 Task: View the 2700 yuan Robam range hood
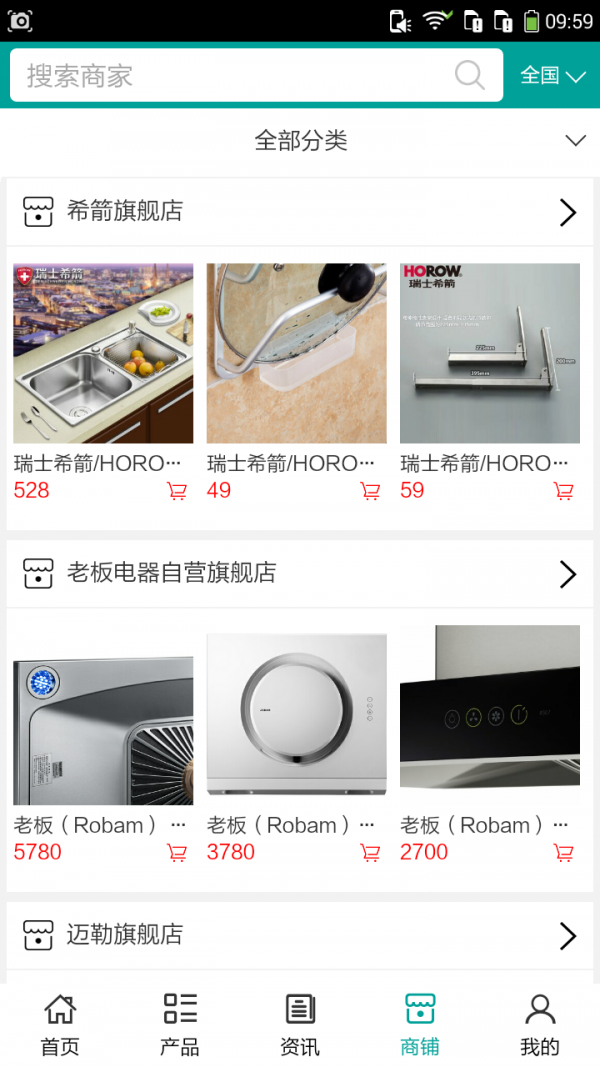click(x=490, y=715)
